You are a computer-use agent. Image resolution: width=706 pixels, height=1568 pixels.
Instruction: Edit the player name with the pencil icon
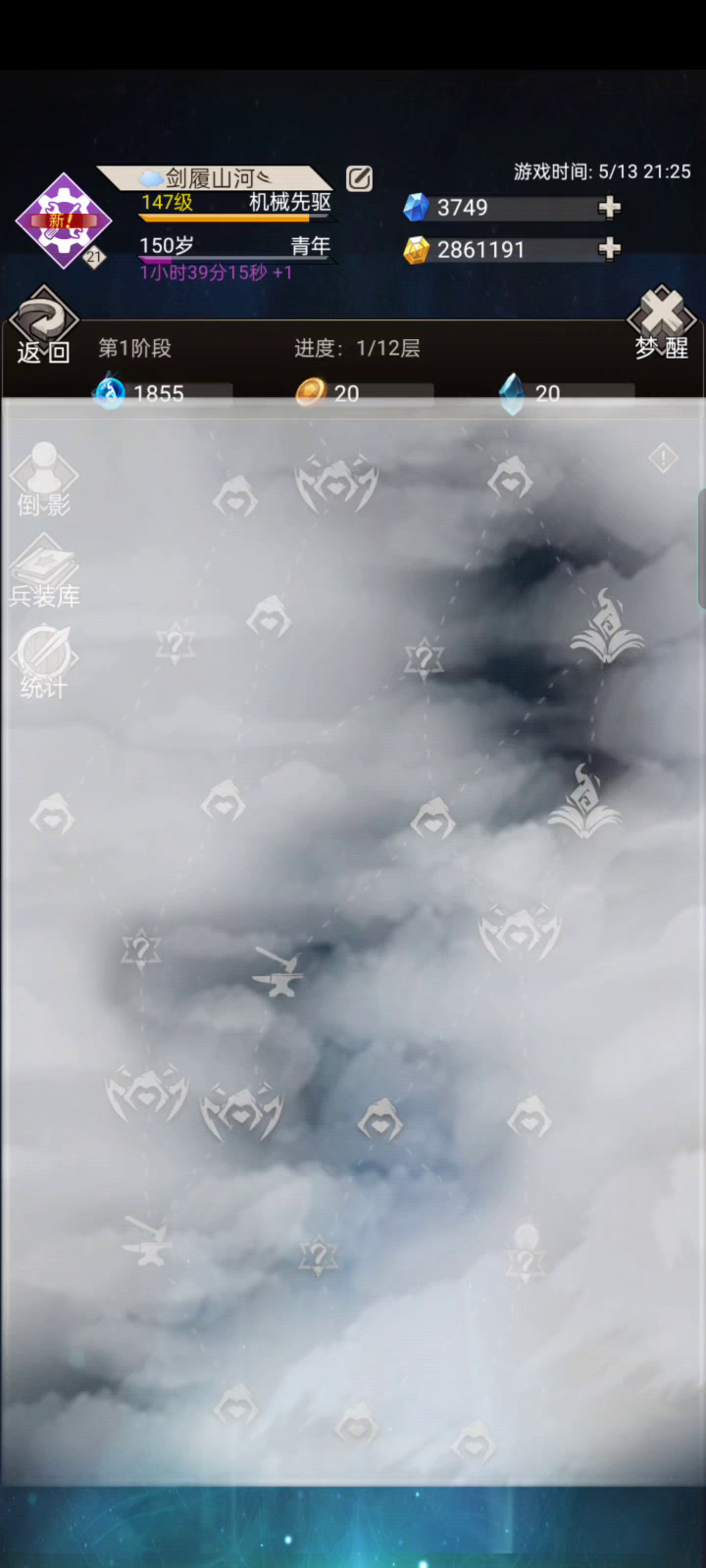tap(360, 178)
